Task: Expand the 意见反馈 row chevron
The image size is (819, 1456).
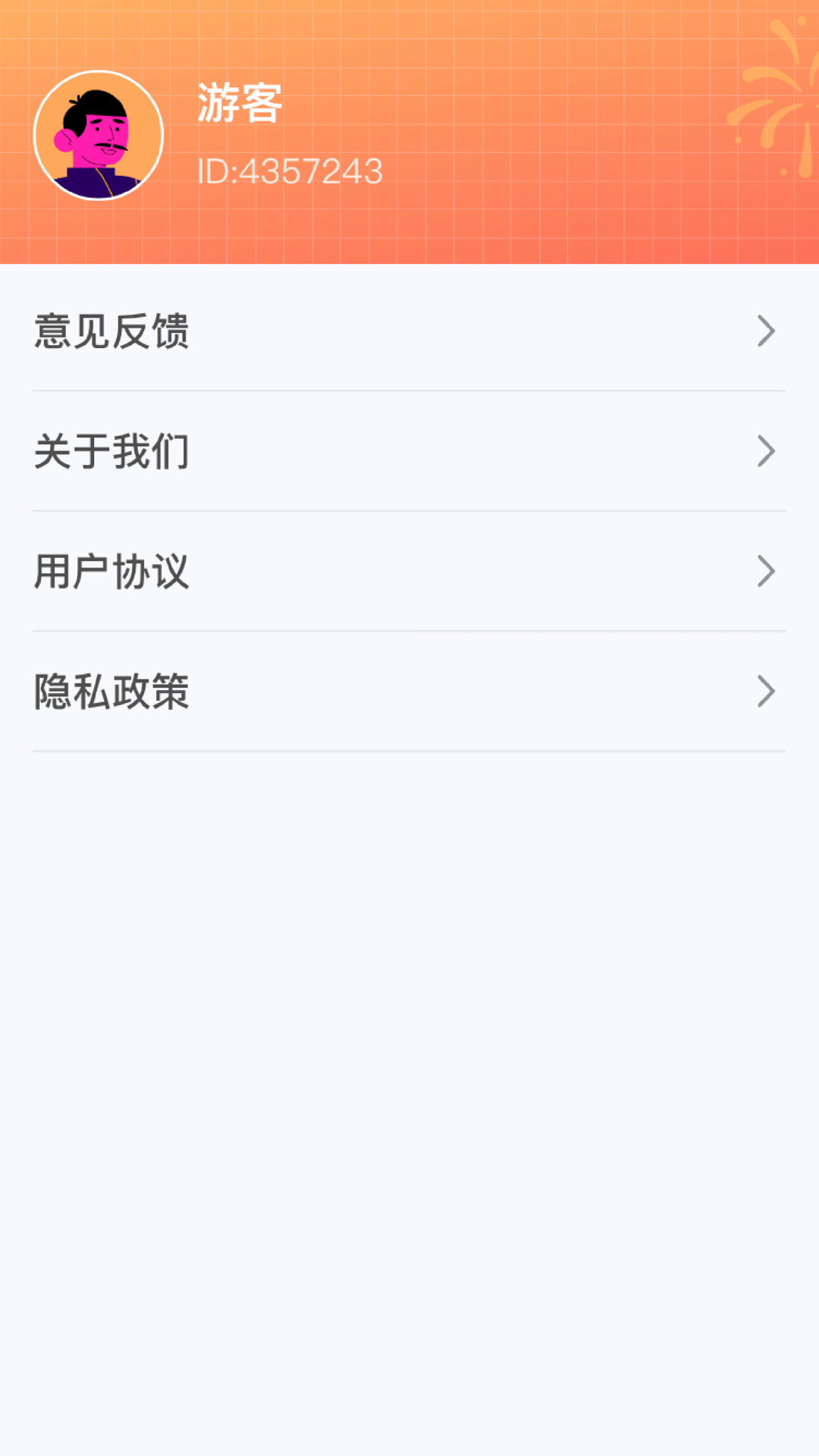Action: coord(767,330)
